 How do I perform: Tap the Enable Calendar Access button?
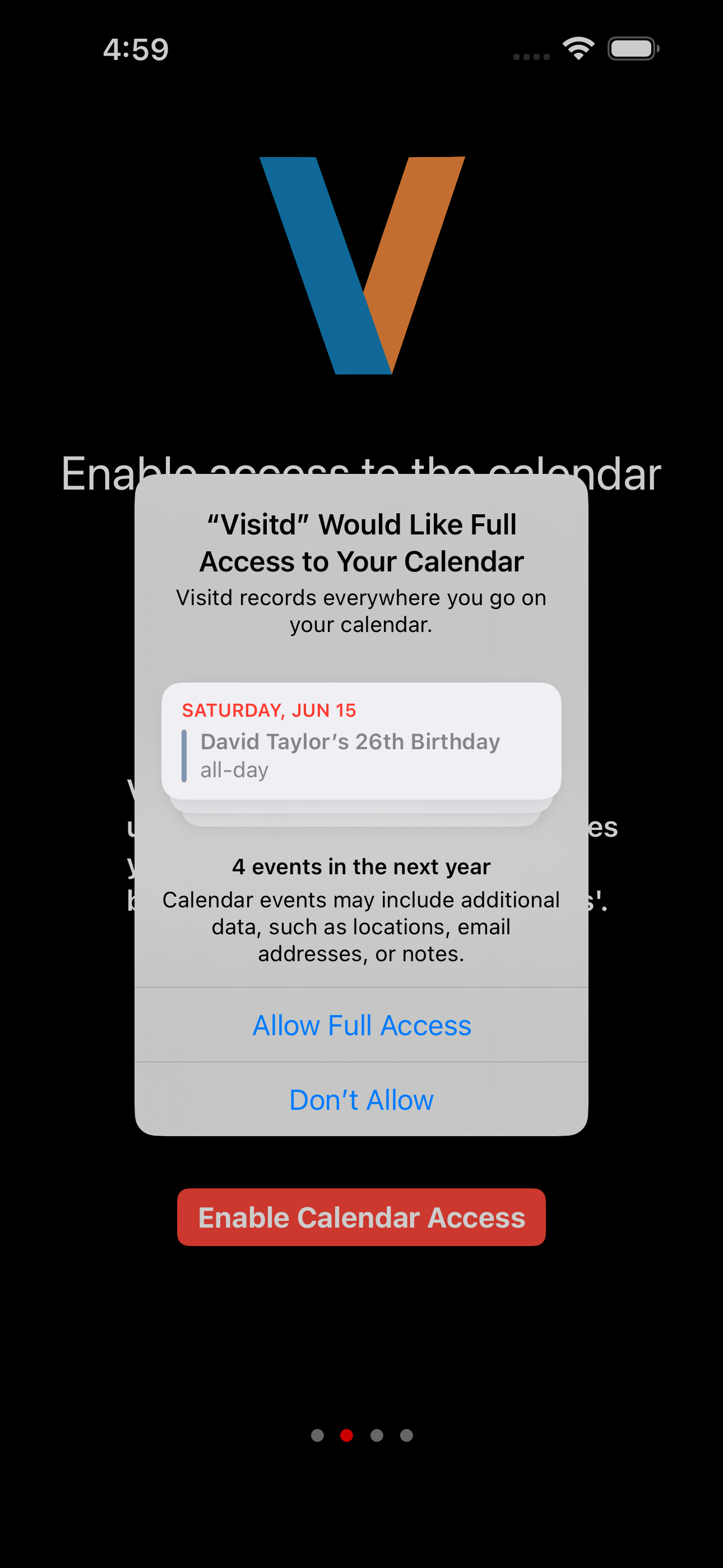pos(361,1217)
